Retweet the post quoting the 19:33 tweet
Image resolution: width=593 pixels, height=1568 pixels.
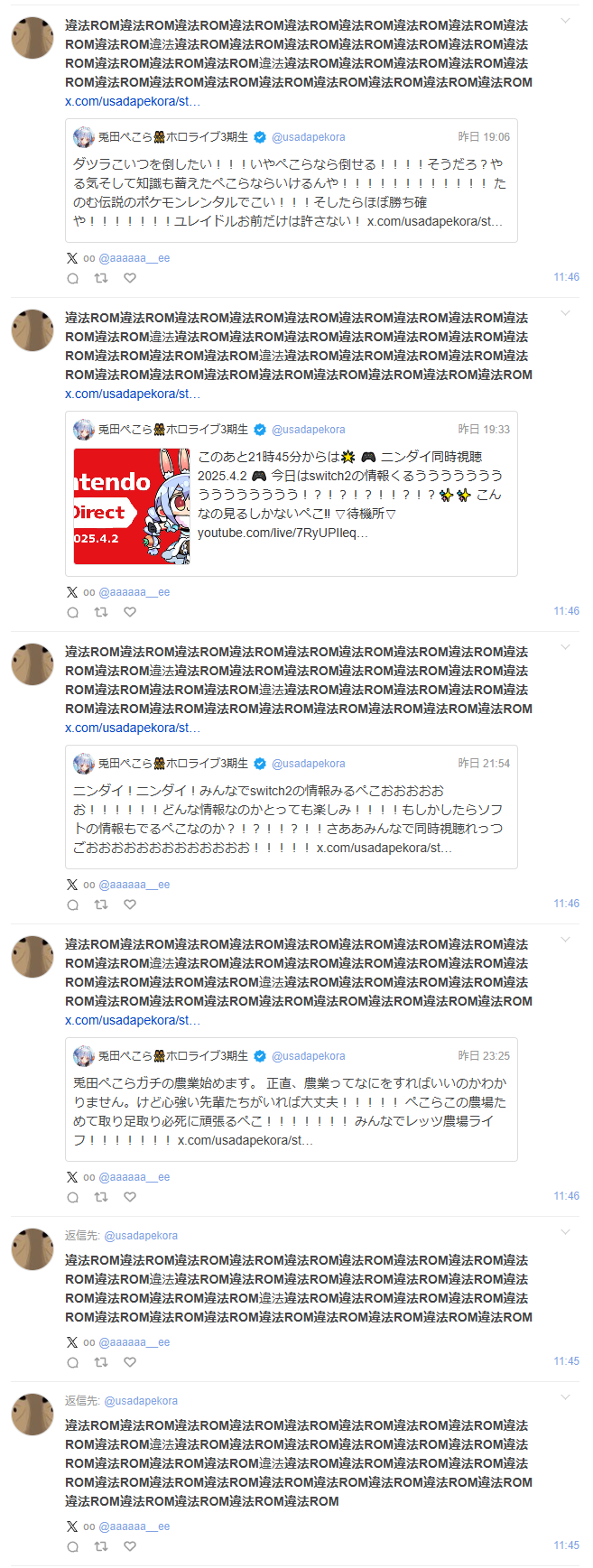101,612
